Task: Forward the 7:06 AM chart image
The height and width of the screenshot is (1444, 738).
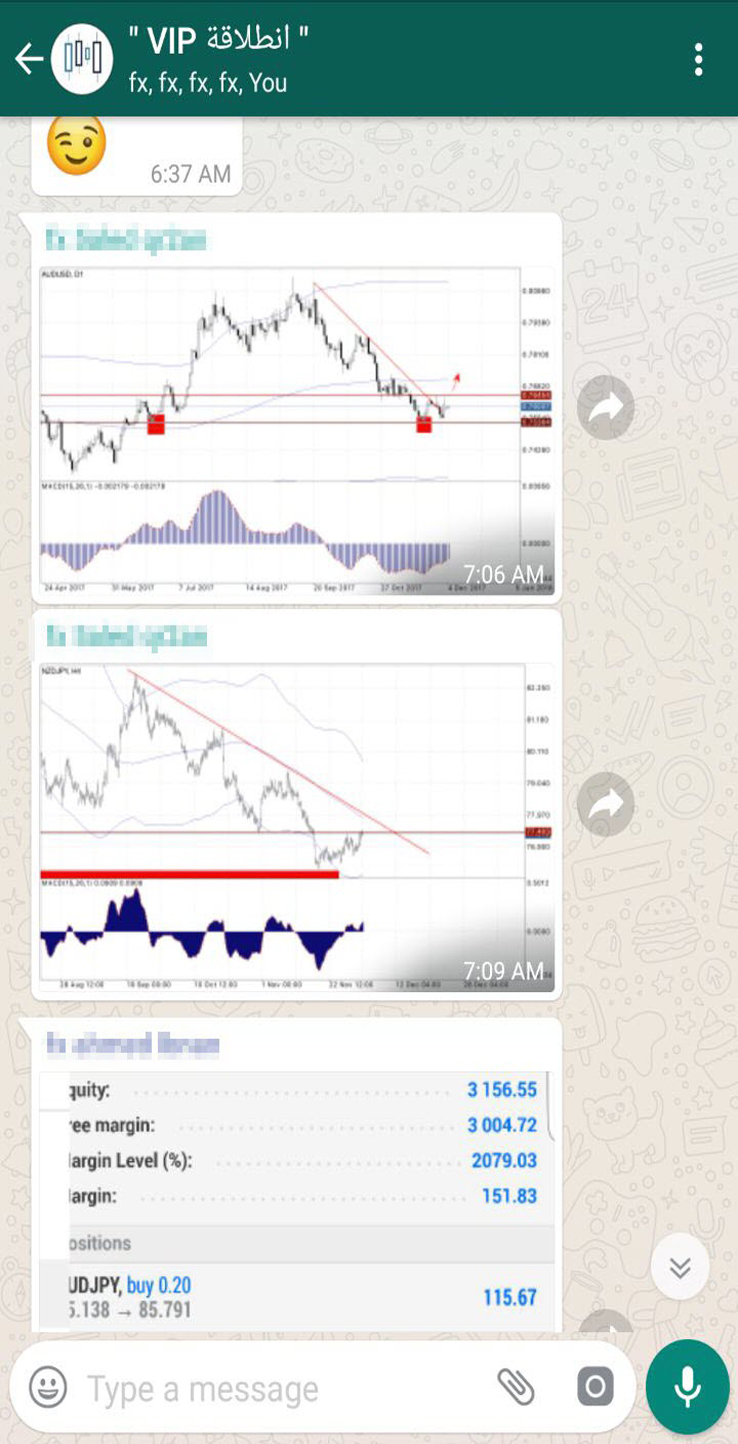Action: coord(606,408)
